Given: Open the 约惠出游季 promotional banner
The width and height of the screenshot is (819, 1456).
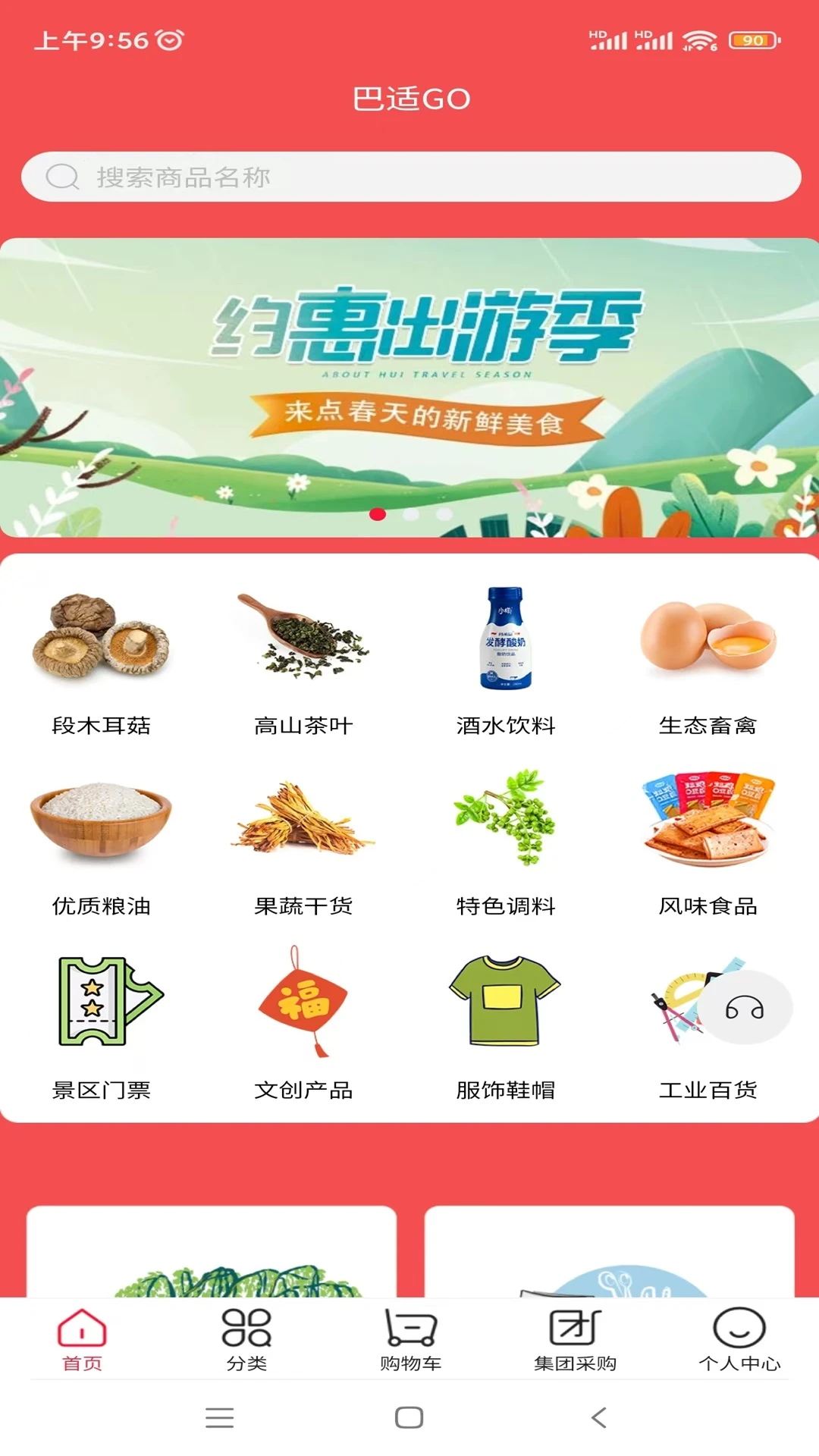Looking at the screenshot, I should (x=409, y=387).
